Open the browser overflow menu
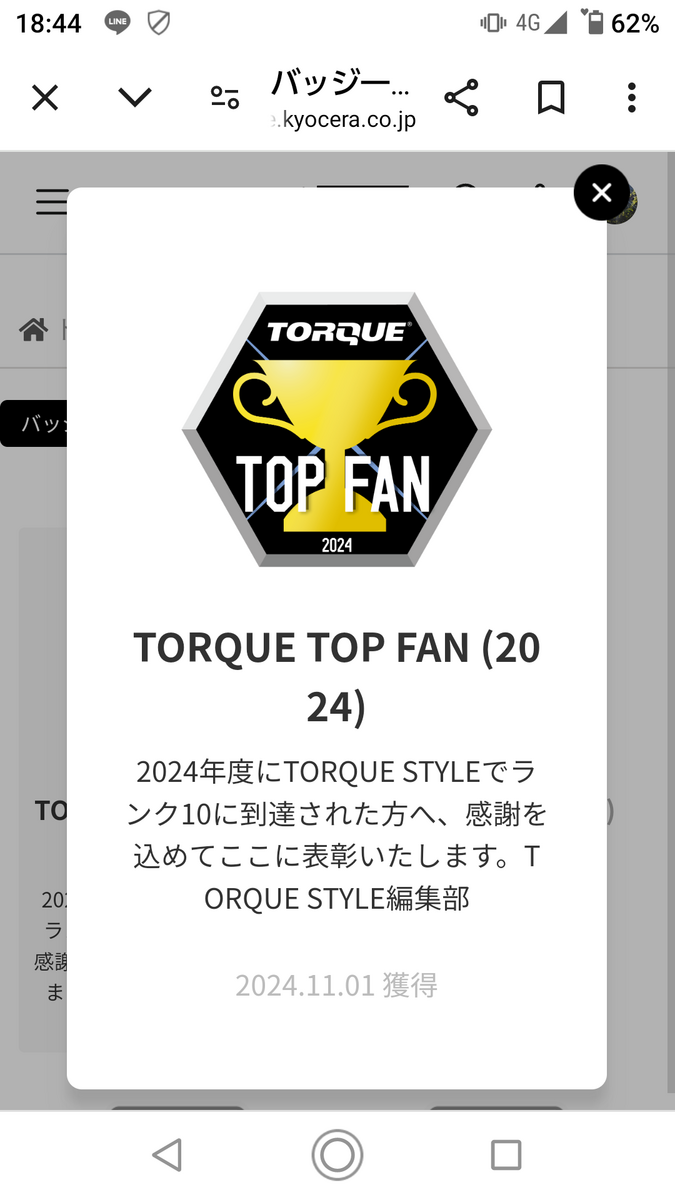675x1200 pixels. pyautogui.click(x=631, y=97)
